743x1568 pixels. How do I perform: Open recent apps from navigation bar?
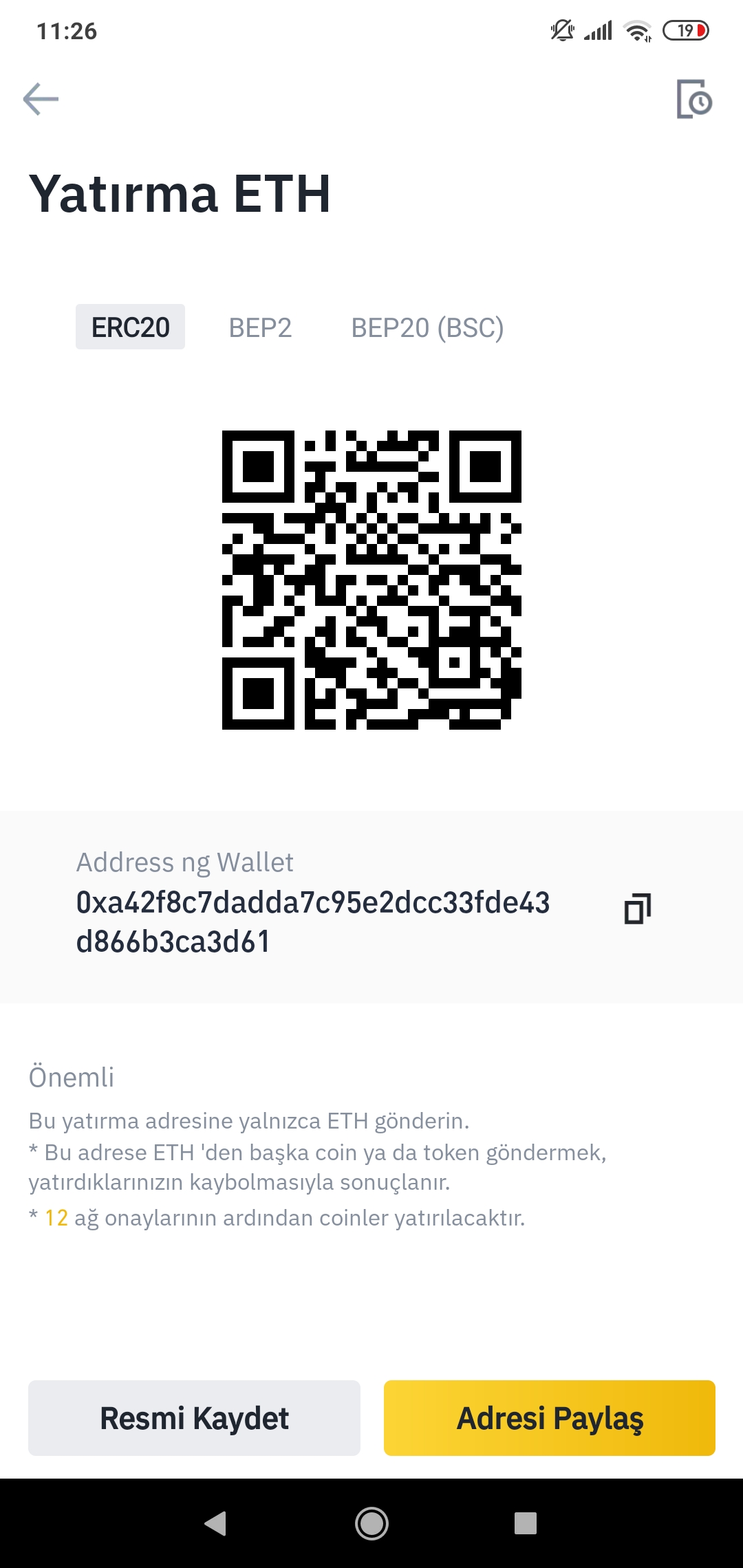pos(525,1523)
